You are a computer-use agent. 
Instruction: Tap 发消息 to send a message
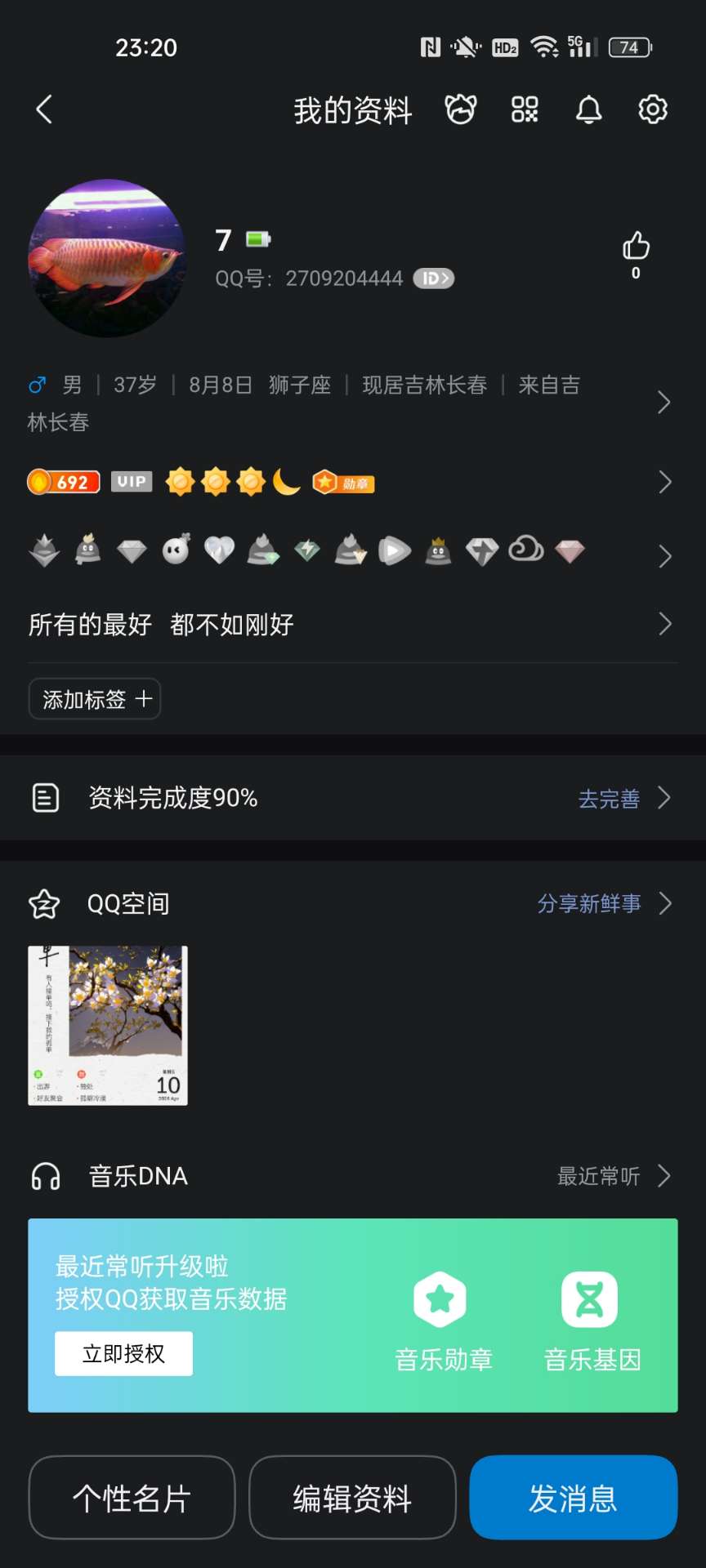coord(573,1498)
